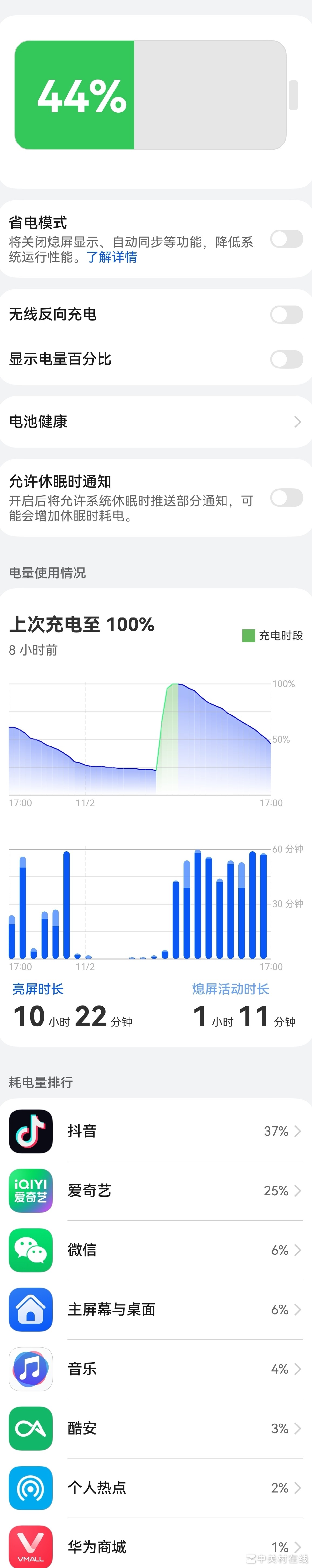312x1568 pixels.
Task: Open 音乐 battery usage details
Action: [156, 1369]
